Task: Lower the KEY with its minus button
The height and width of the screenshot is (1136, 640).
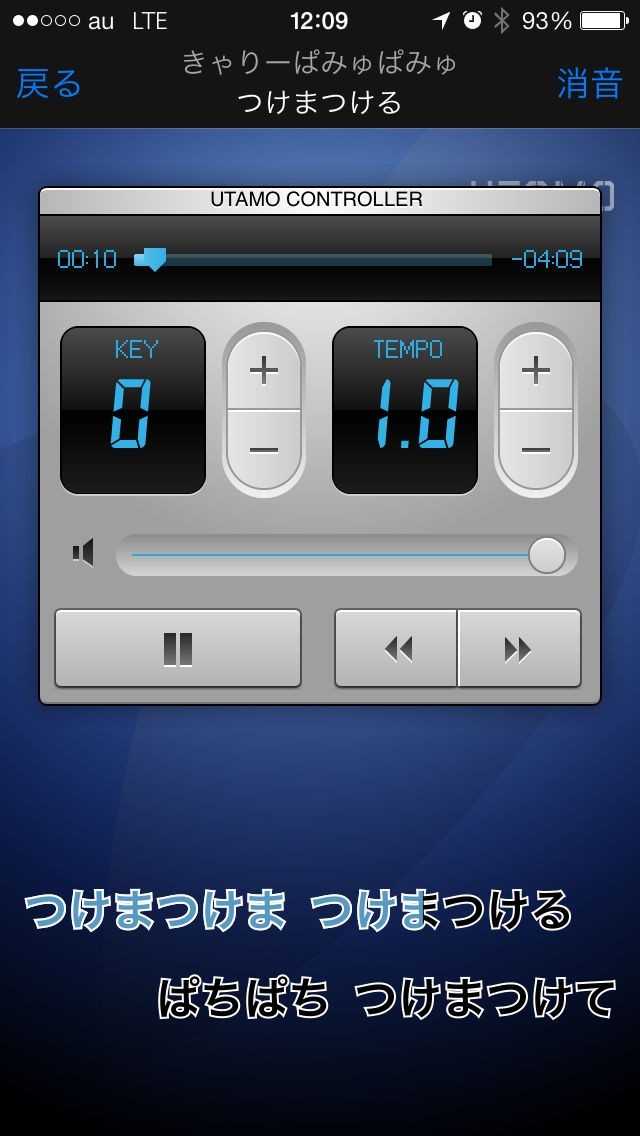Action: tap(264, 450)
